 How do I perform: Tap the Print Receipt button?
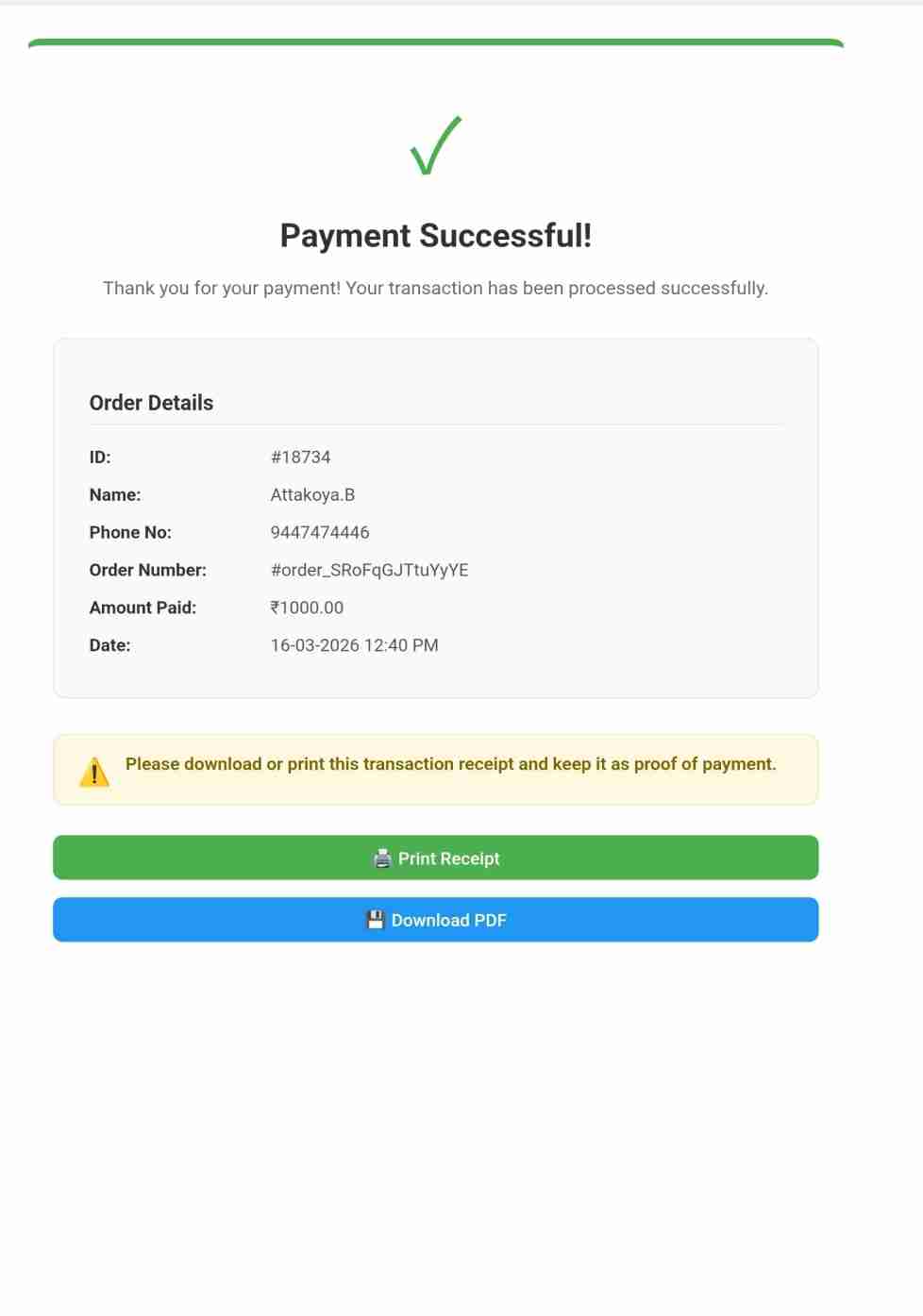coord(435,858)
